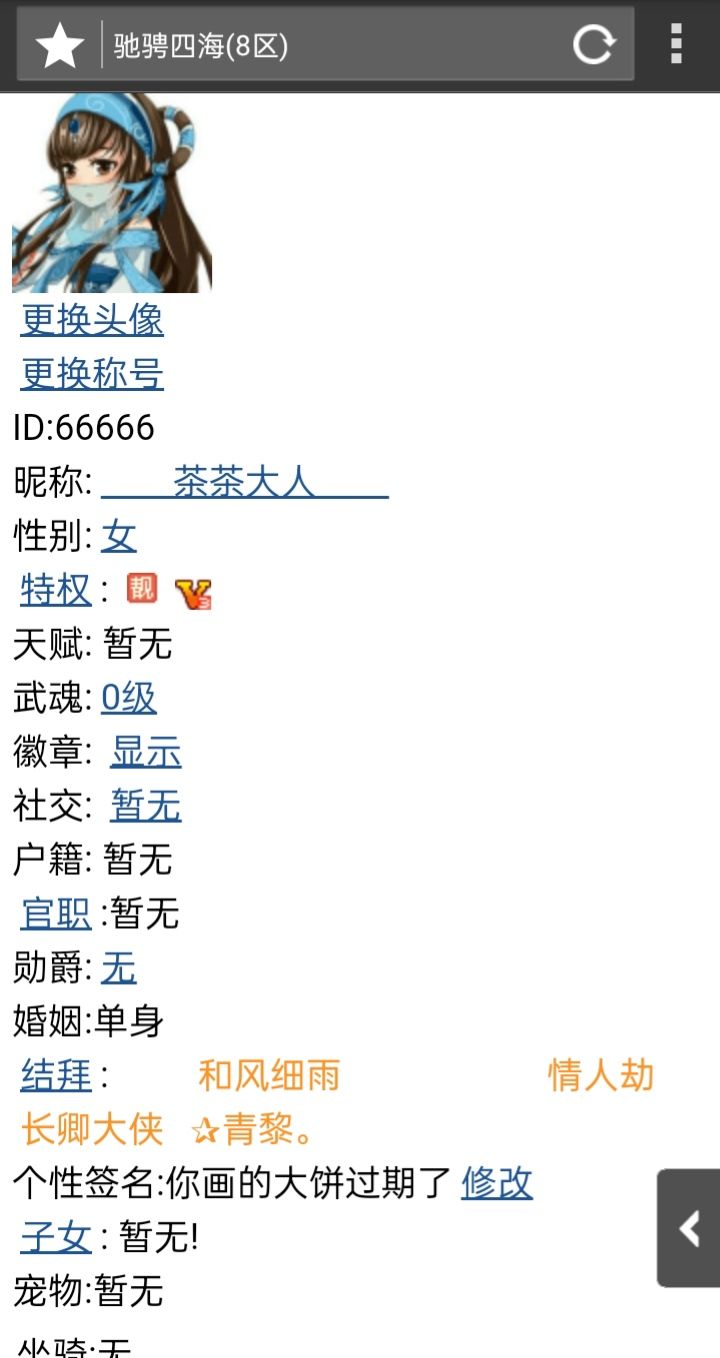Expand the side panel arrow tab
This screenshot has height=1358, width=720.
tap(689, 1228)
